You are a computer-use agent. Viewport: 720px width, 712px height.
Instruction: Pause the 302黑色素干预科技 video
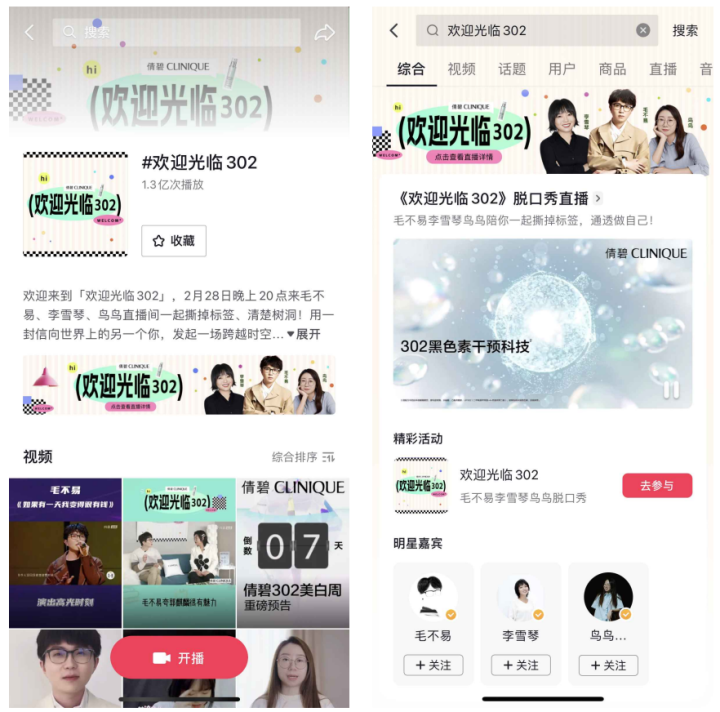click(x=671, y=389)
